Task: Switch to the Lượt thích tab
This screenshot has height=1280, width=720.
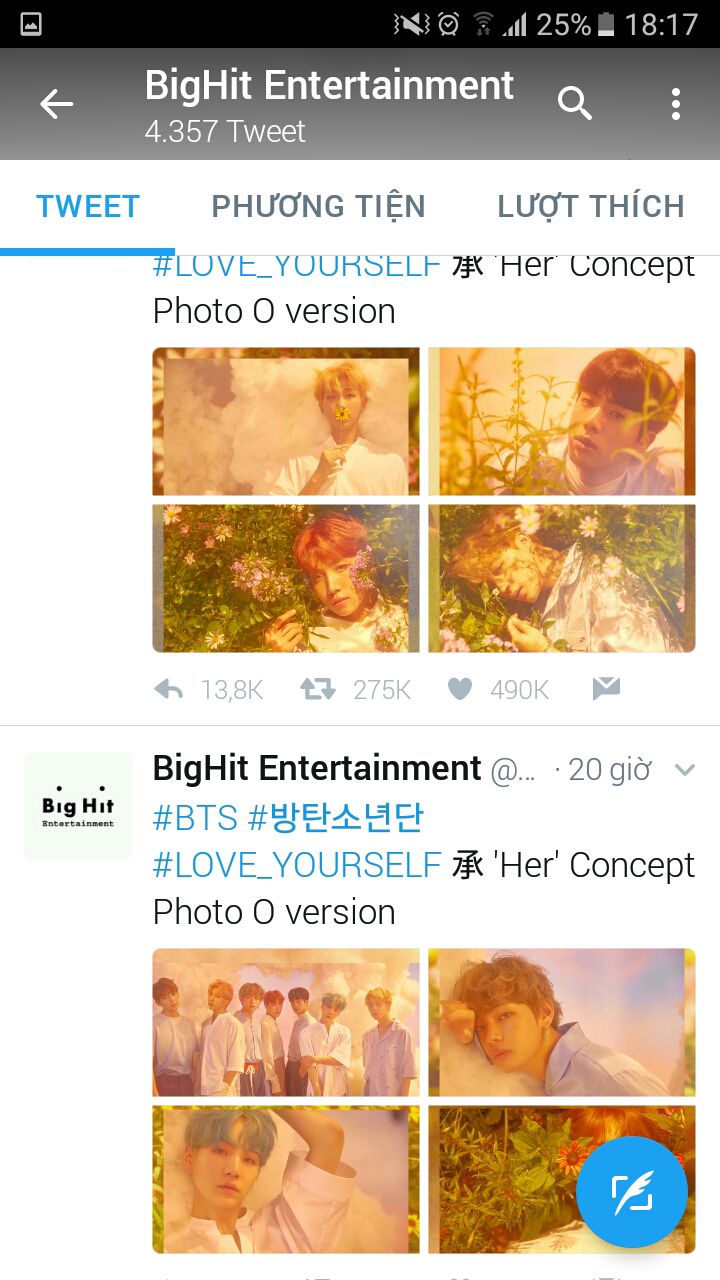Action: coord(590,207)
